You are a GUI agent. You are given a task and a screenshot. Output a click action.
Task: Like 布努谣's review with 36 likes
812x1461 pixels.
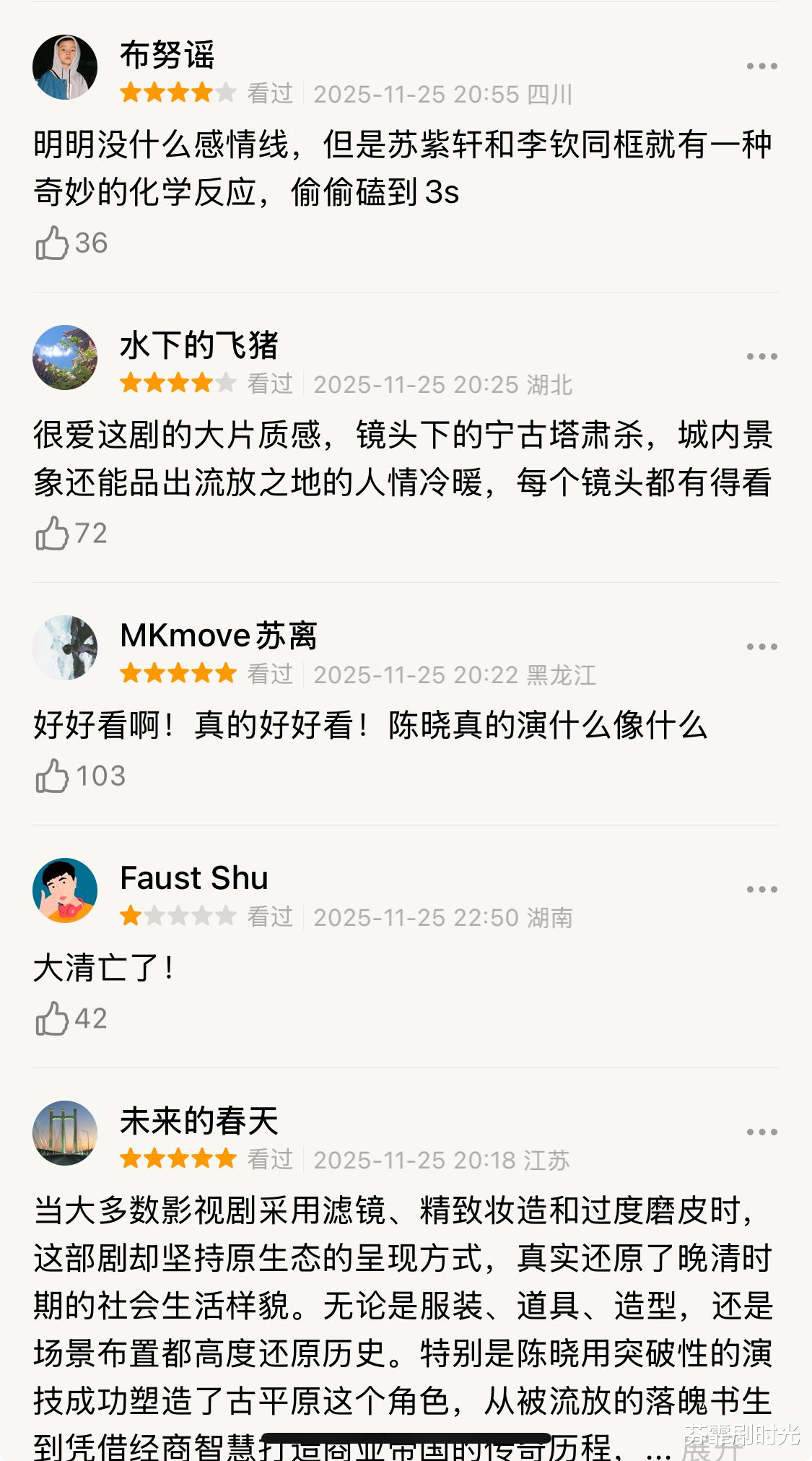click(x=52, y=243)
